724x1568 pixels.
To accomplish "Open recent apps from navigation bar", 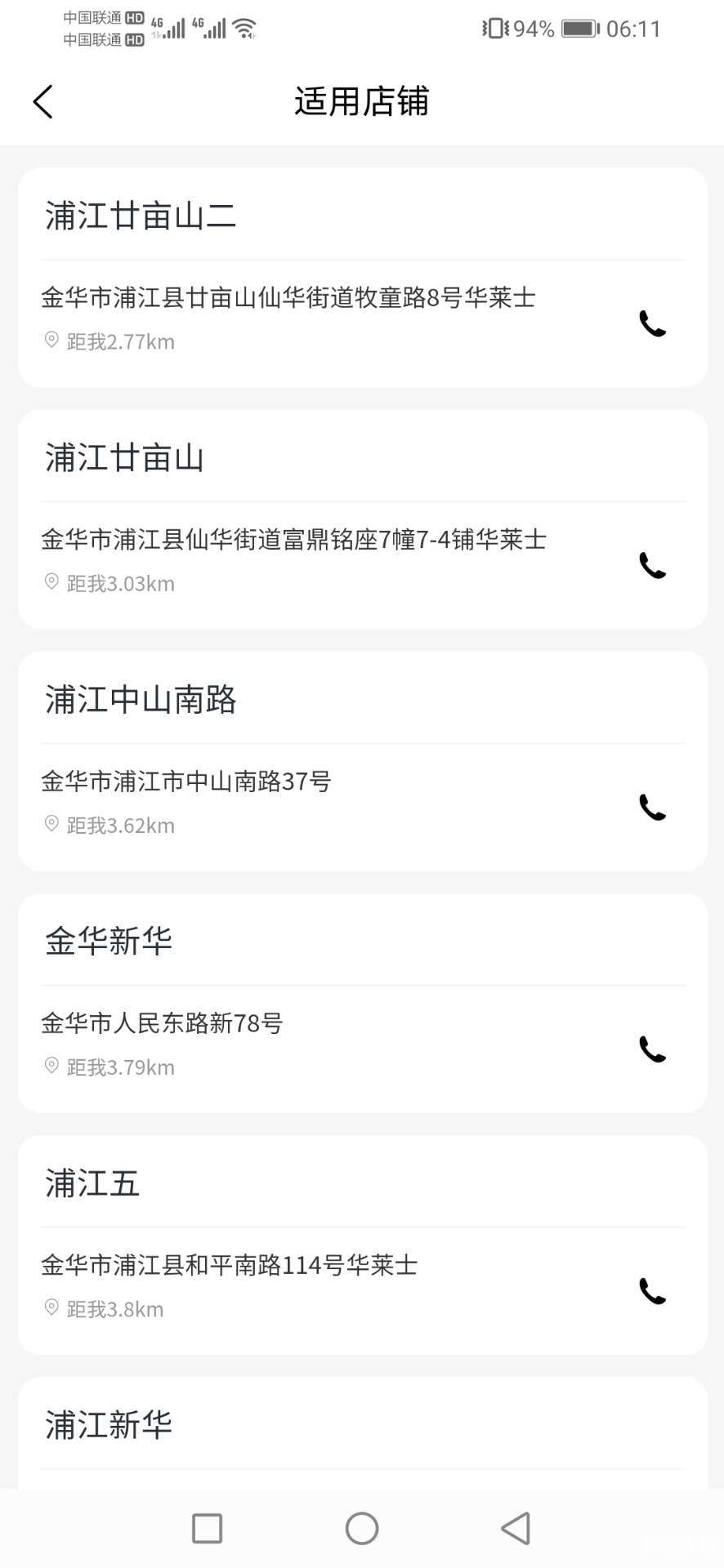I will pos(207,1528).
